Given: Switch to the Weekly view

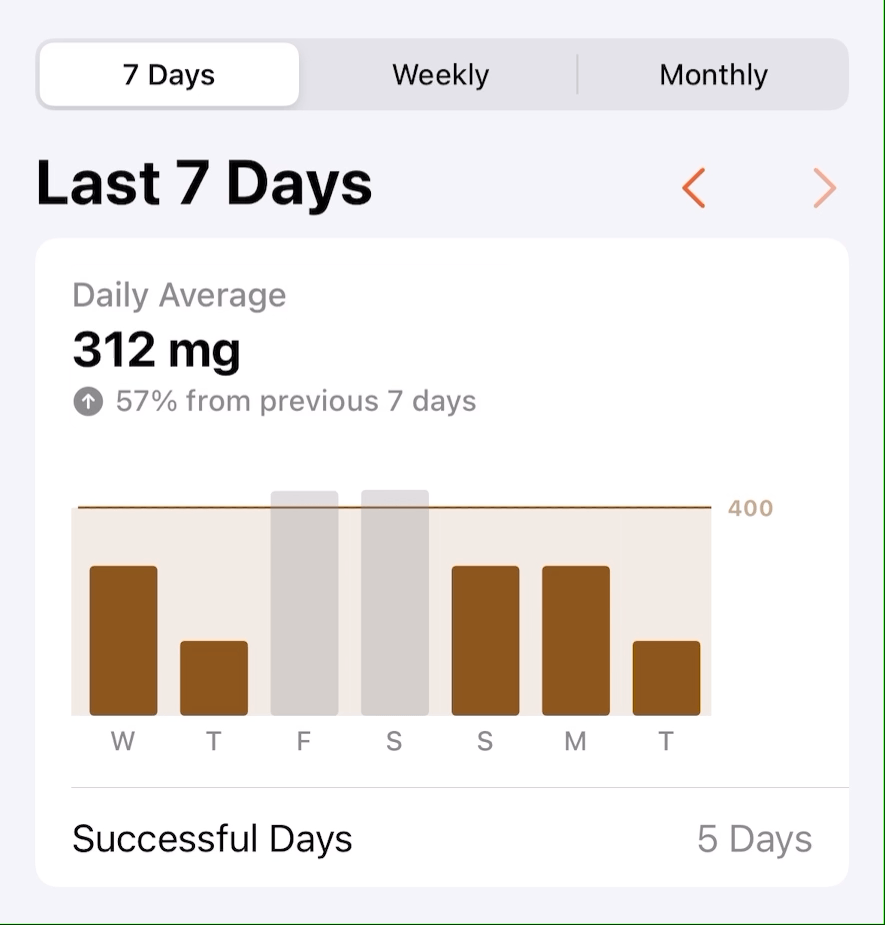Looking at the screenshot, I should pos(440,75).
